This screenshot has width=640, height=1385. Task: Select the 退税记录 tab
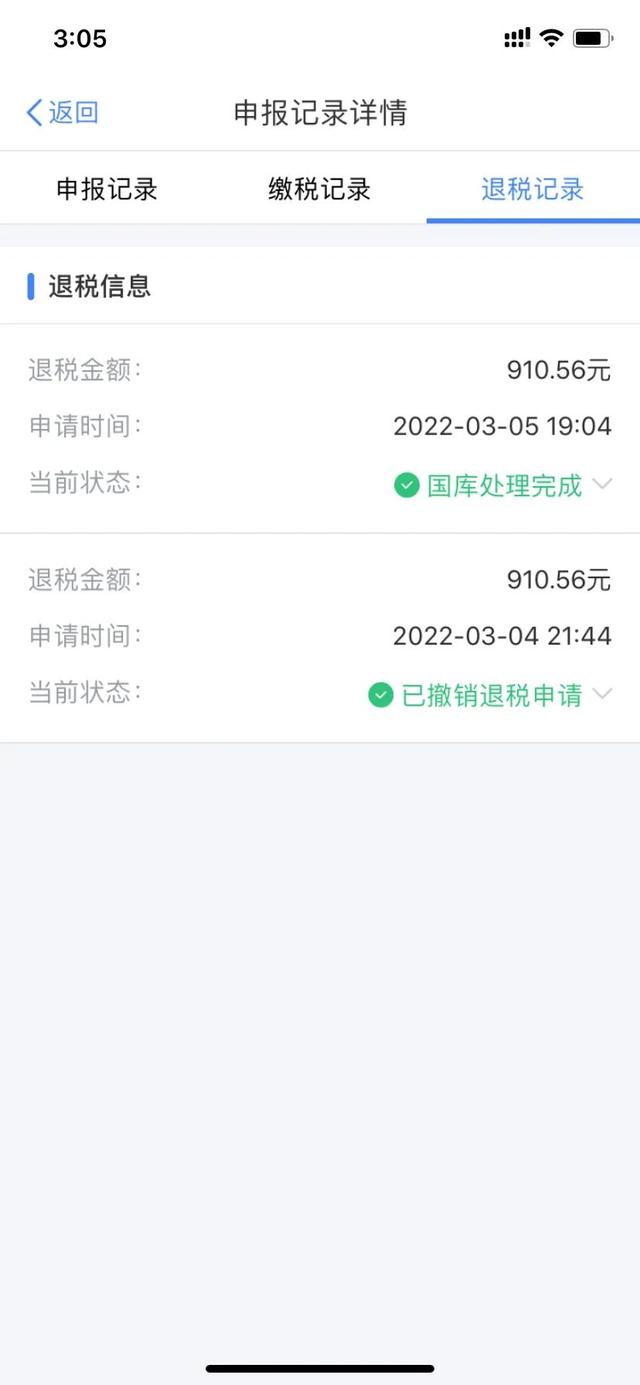click(533, 189)
